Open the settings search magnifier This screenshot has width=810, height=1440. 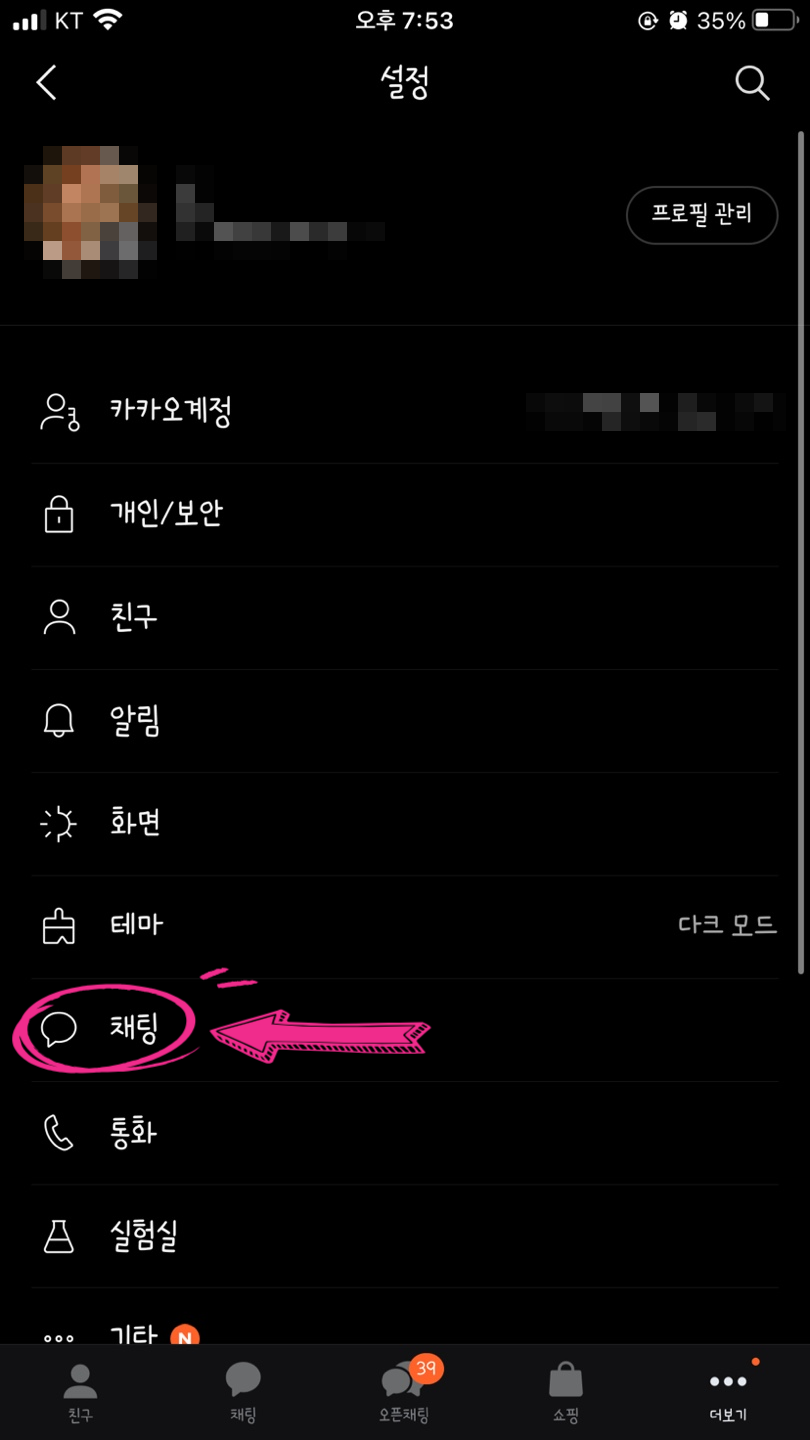[752, 83]
